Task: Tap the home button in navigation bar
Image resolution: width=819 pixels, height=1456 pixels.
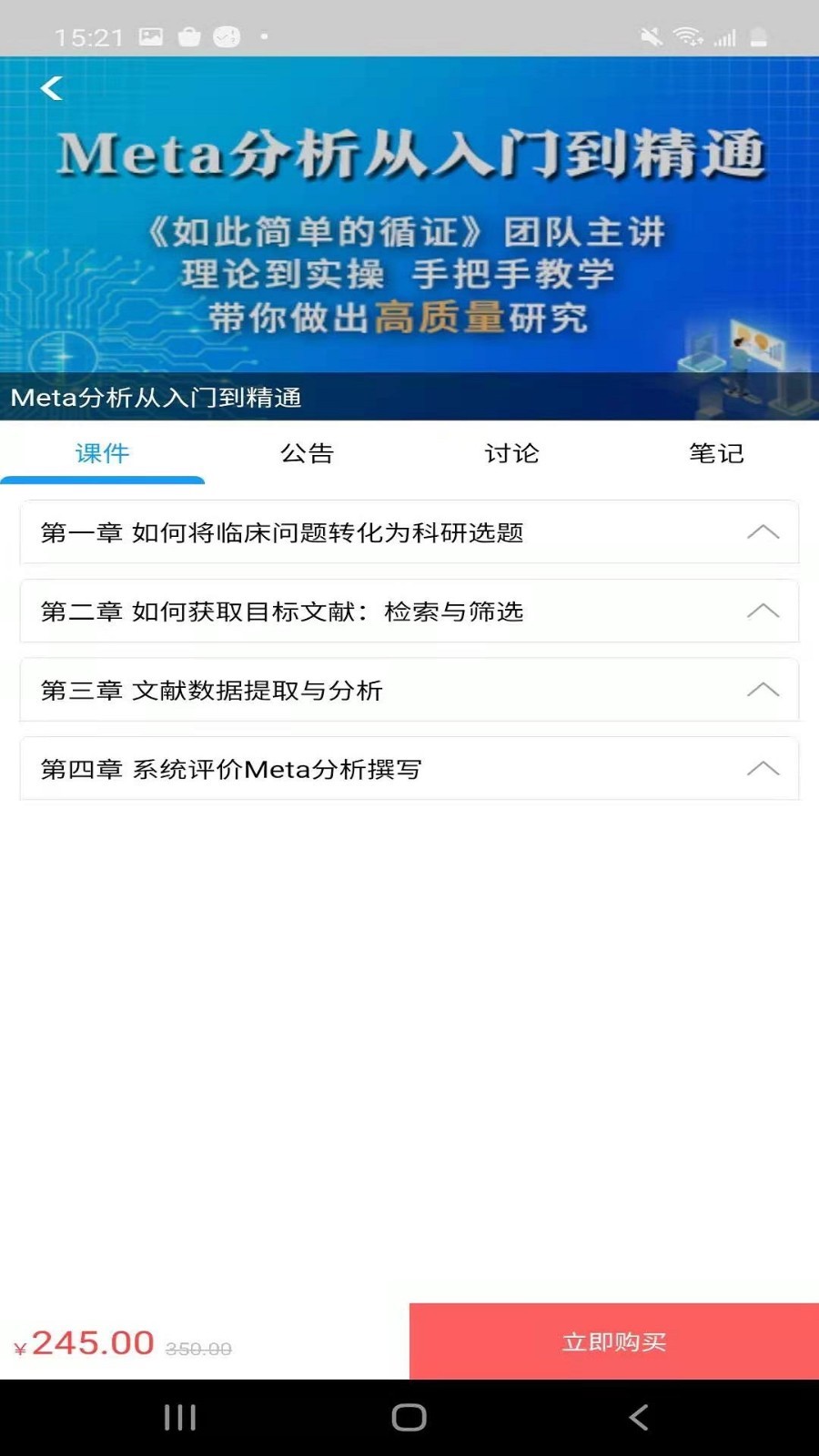Action: (409, 1417)
